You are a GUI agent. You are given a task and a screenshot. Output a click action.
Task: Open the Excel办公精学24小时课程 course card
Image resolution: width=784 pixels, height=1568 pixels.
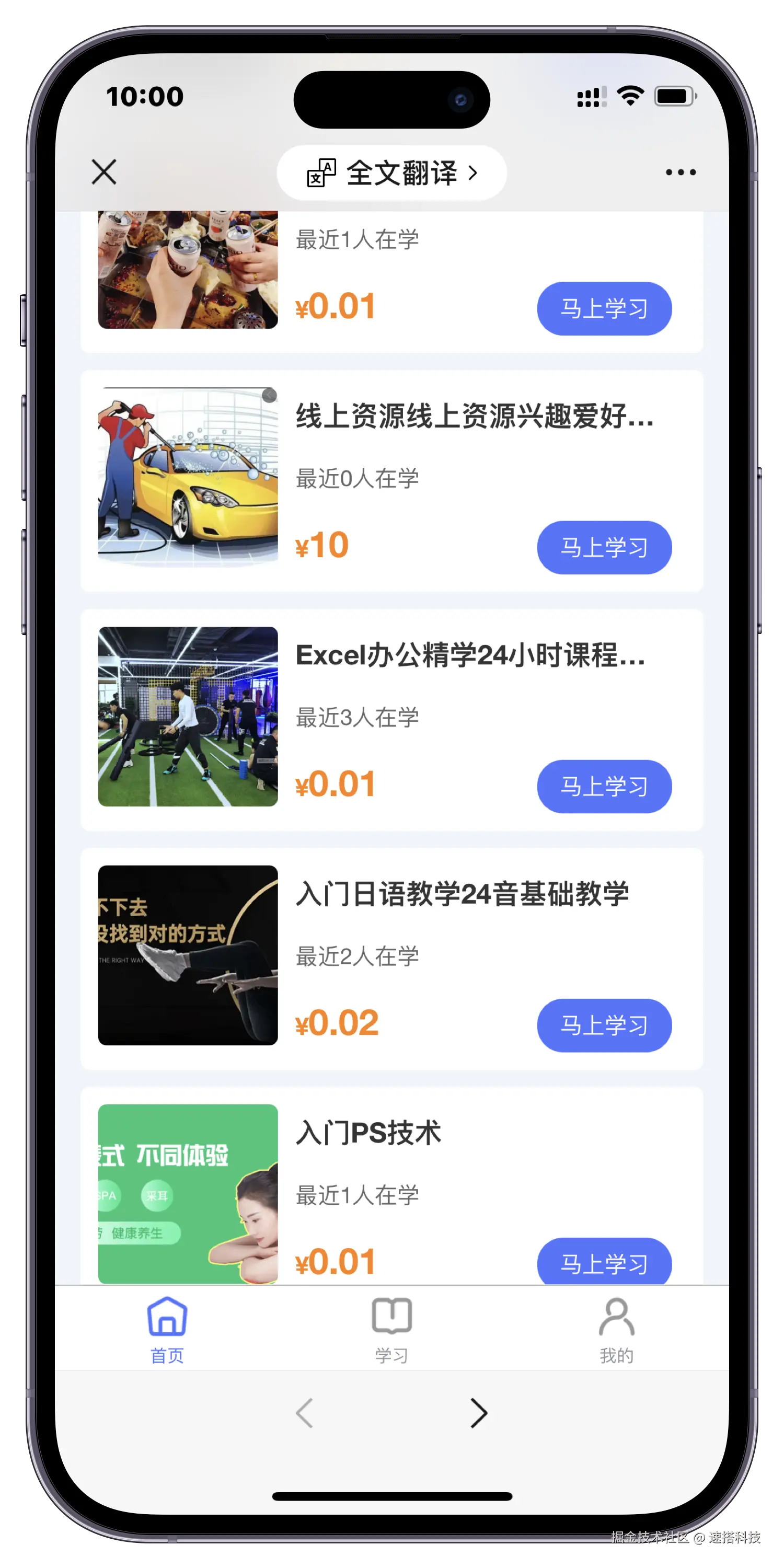[x=469, y=655]
